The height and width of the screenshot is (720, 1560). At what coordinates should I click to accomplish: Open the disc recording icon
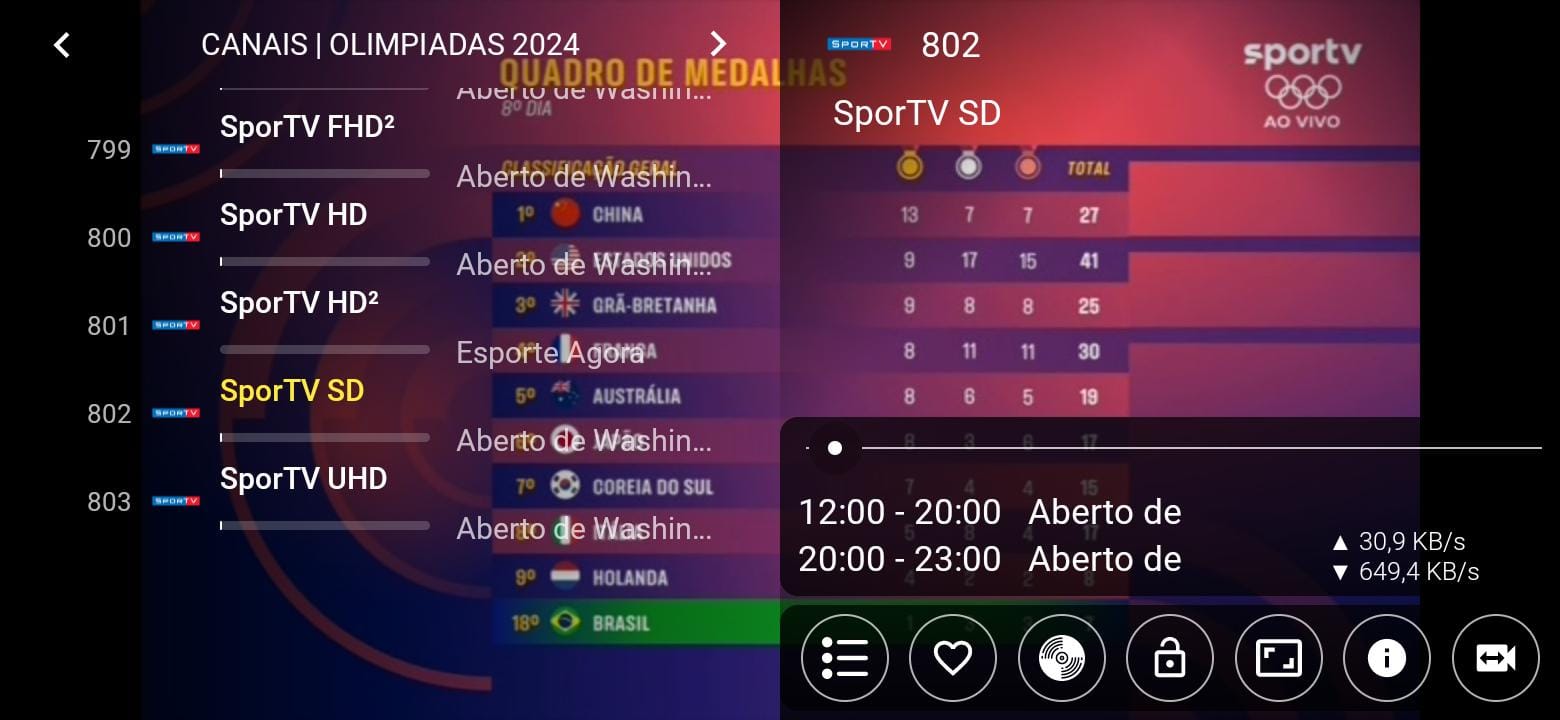point(1061,658)
